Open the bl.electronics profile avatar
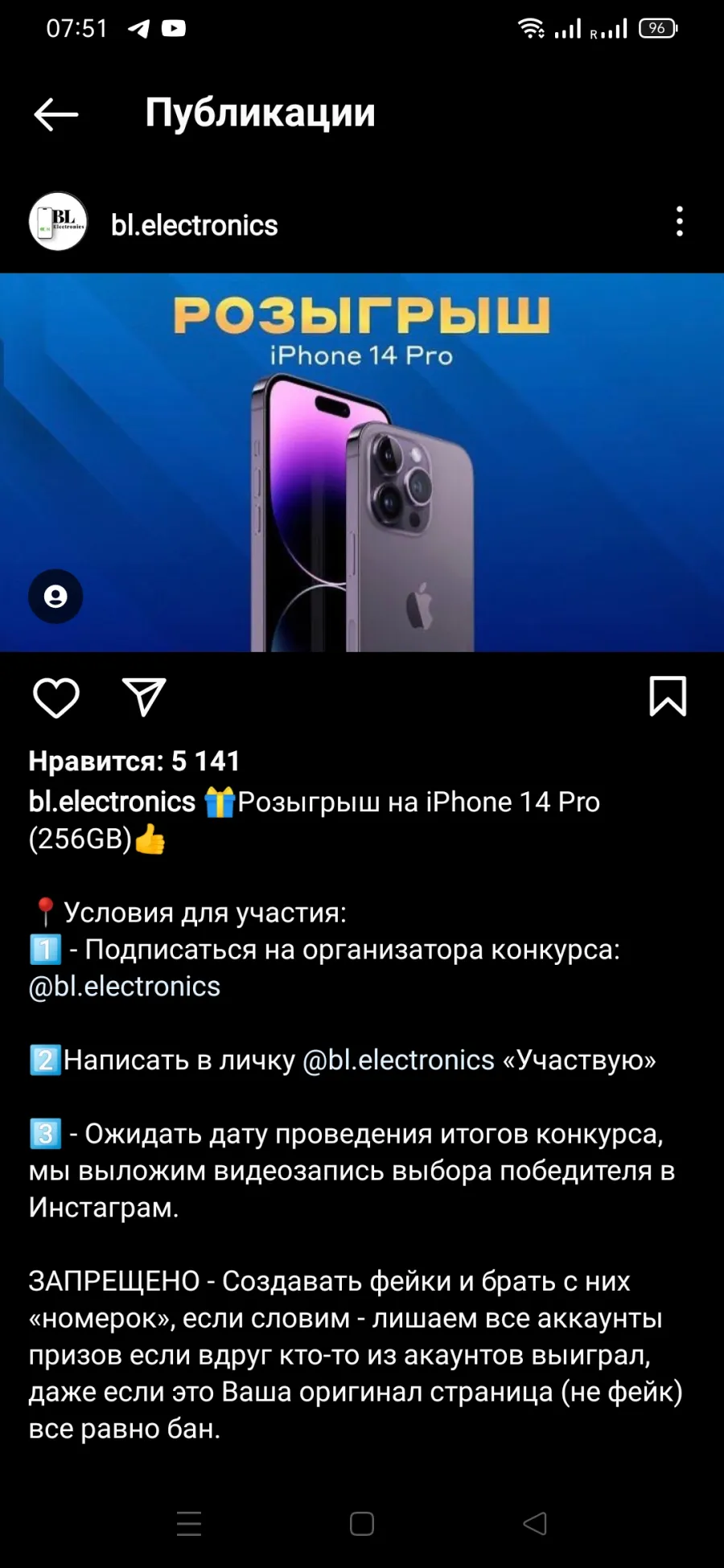 click(x=58, y=221)
